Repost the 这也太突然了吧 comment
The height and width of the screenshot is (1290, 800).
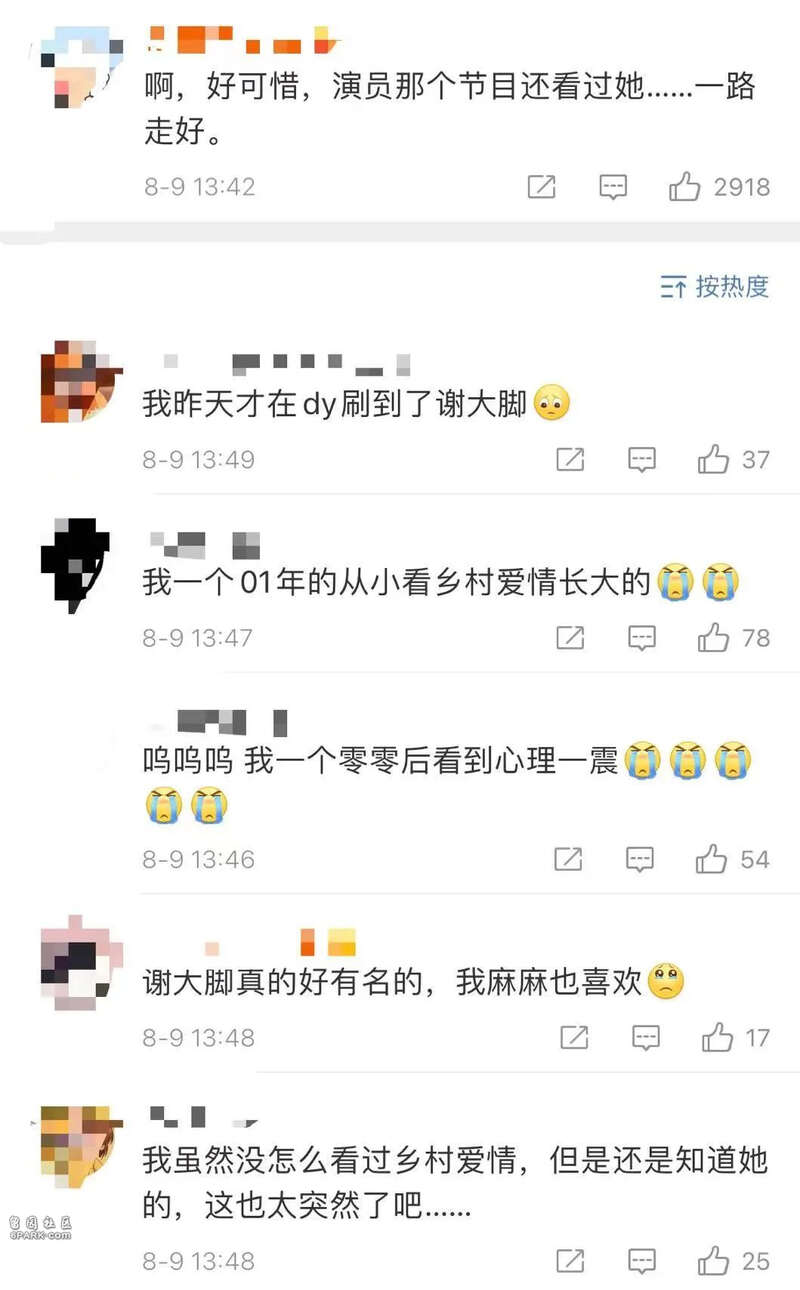570,1261
